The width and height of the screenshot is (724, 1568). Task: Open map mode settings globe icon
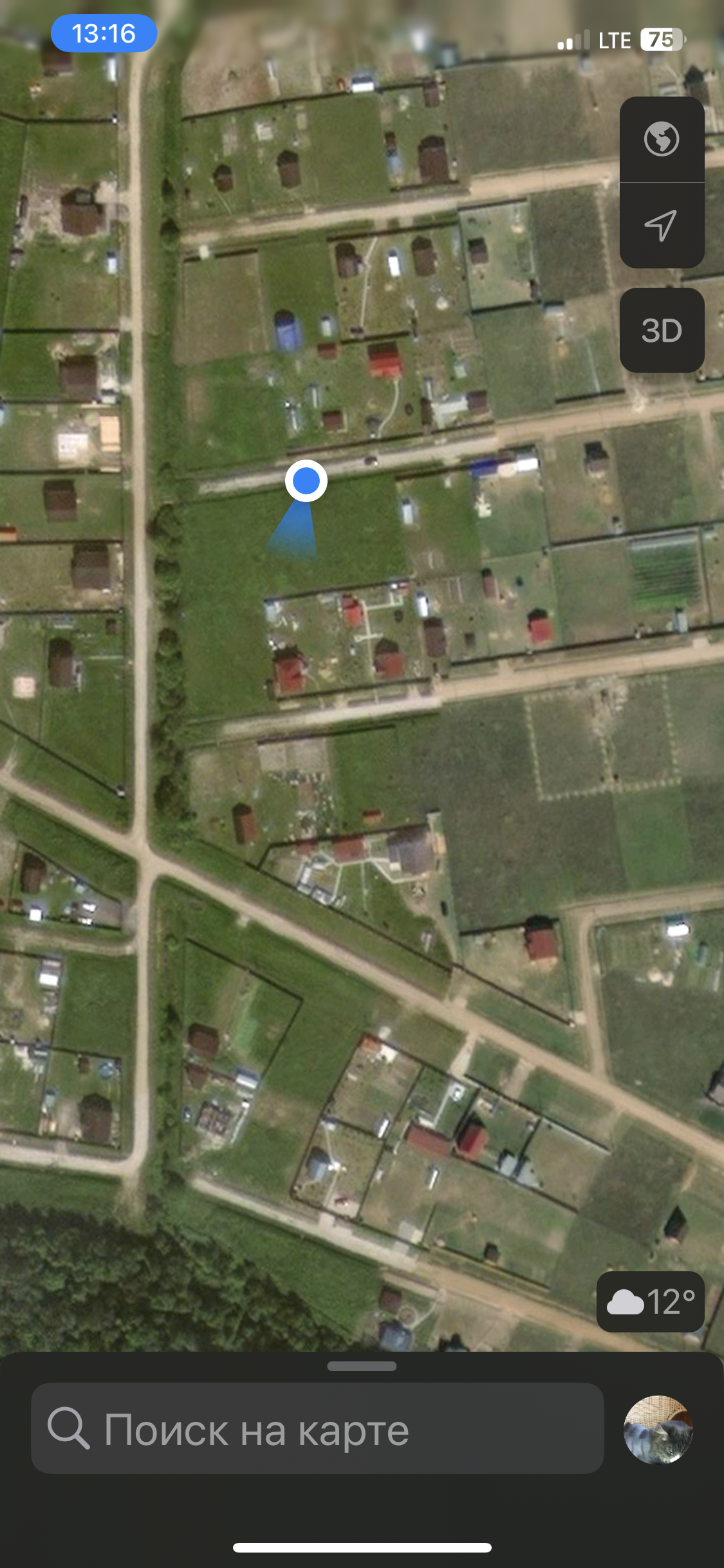[662, 139]
